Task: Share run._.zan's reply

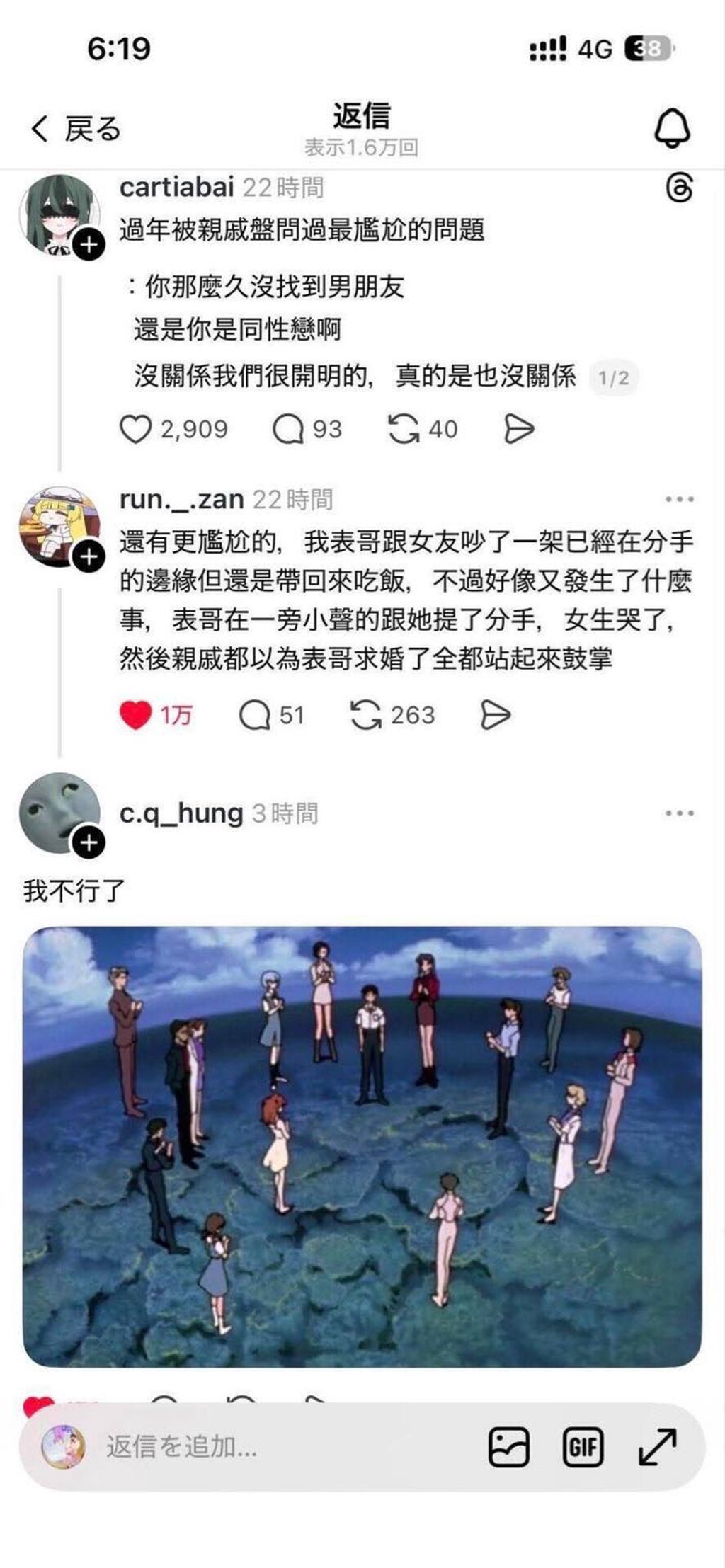Action: (495, 715)
